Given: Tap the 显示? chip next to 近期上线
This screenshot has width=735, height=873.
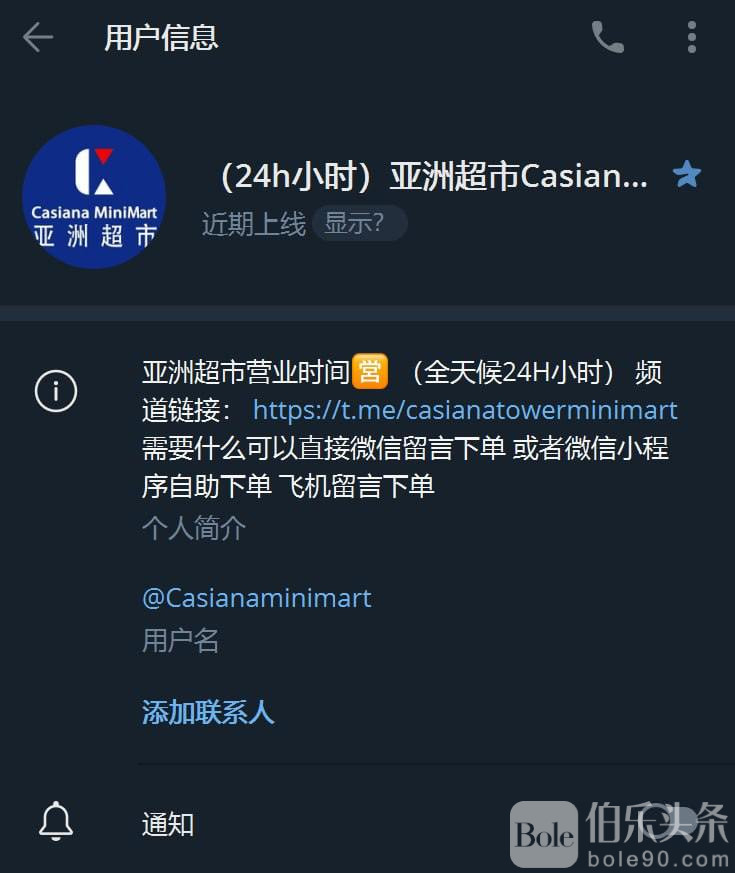Looking at the screenshot, I should (359, 224).
